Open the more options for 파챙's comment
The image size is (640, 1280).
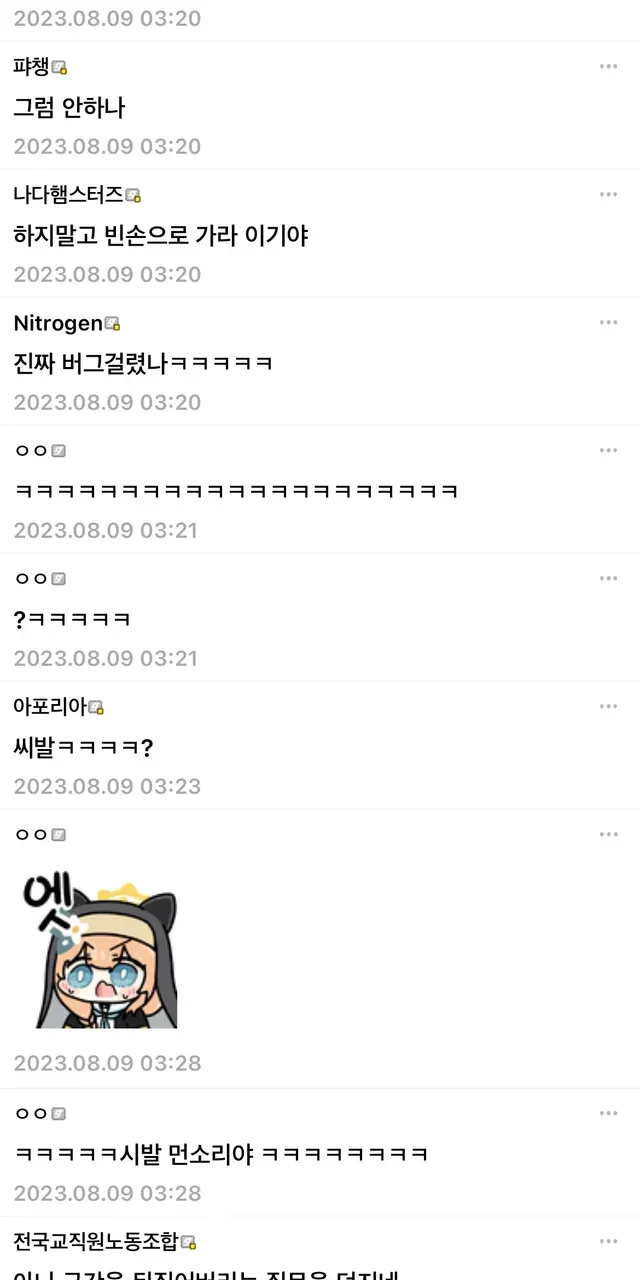coord(608,66)
